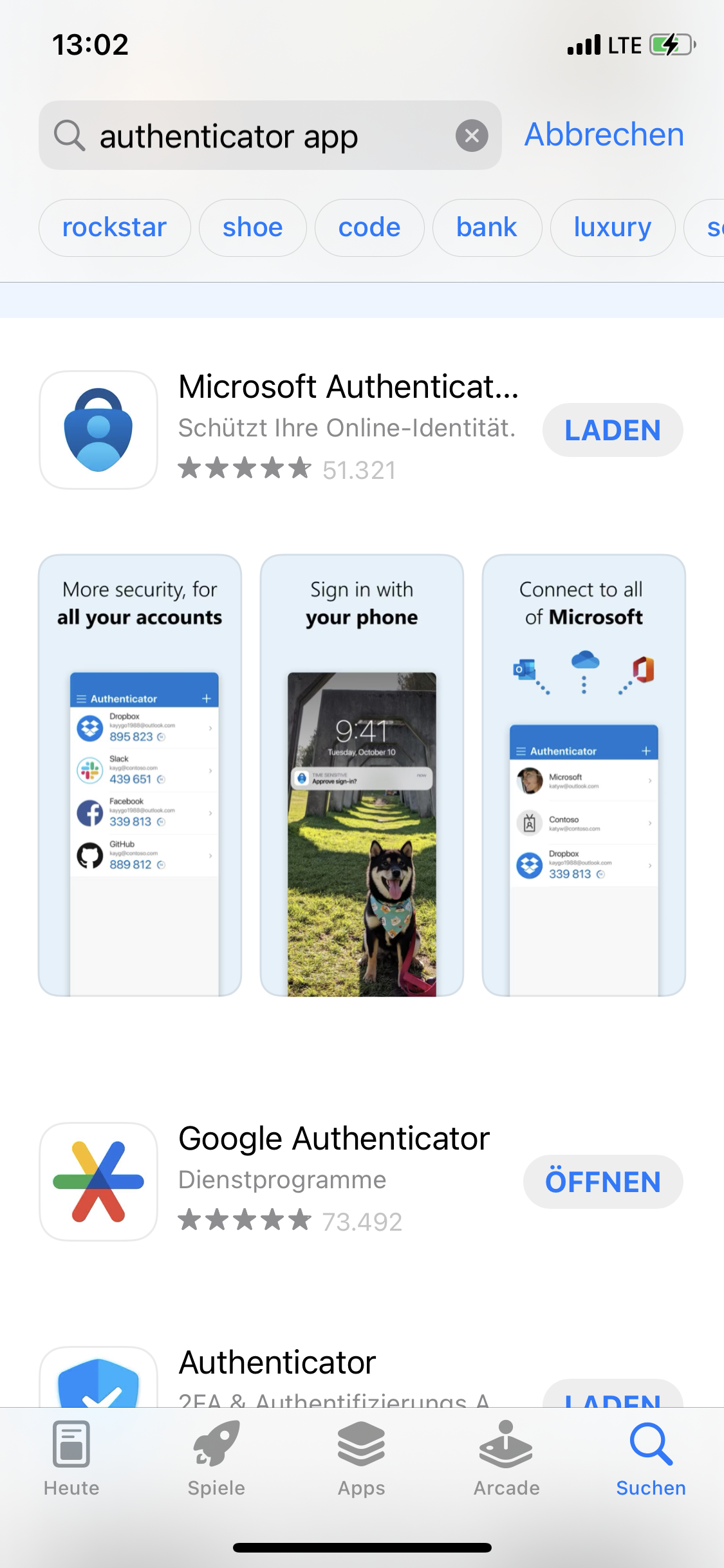Tap the authenticator app search field

click(x=257, y=136)
